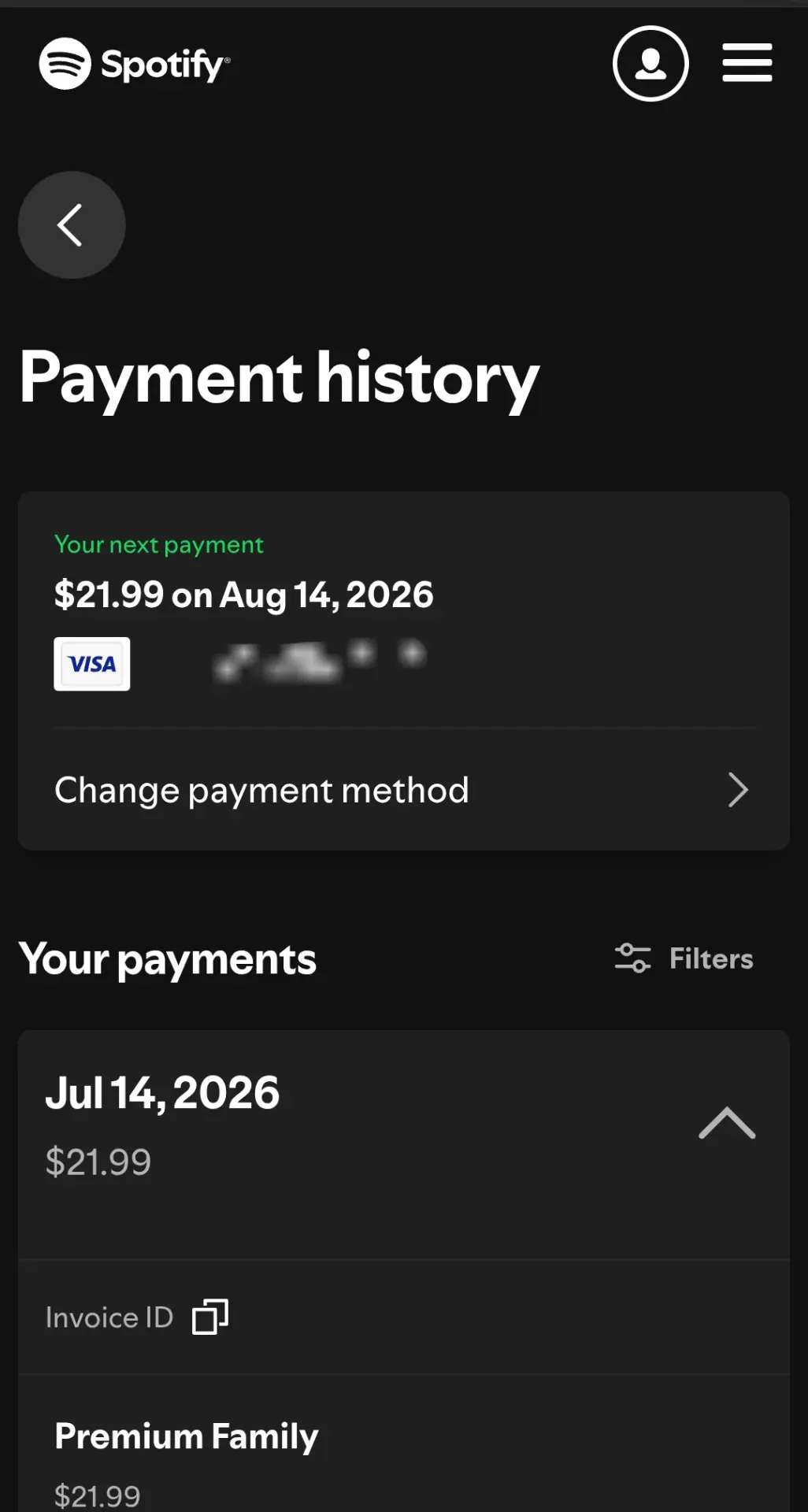Open payment Filters
The height and width of the screenshot is (1512, 808).
(x=684, y=958)
